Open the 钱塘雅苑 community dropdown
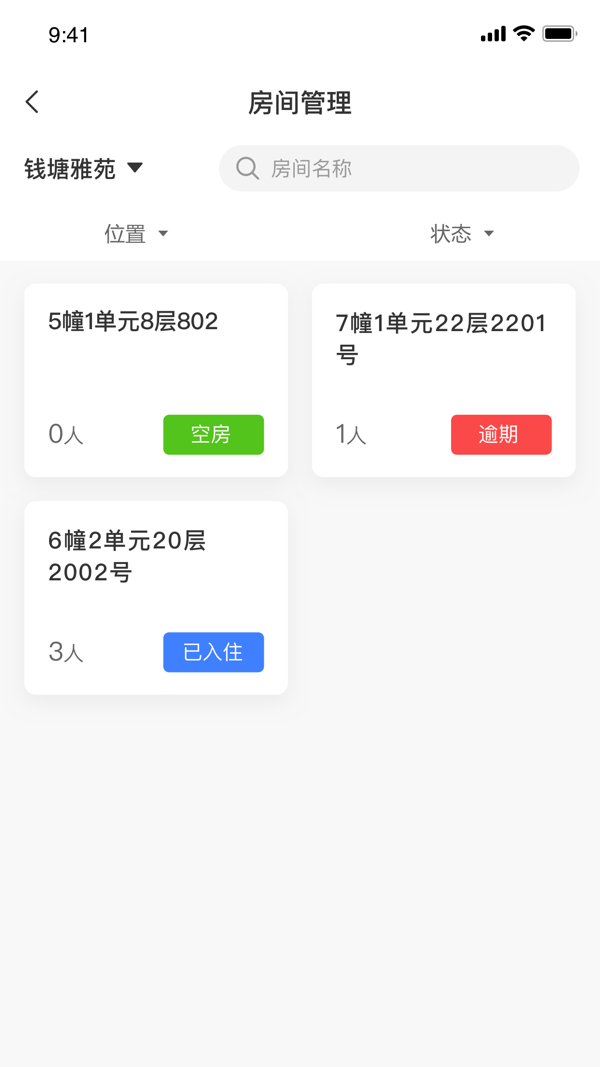The width and height of the screenshot is (600, 1067). point(84,169)
